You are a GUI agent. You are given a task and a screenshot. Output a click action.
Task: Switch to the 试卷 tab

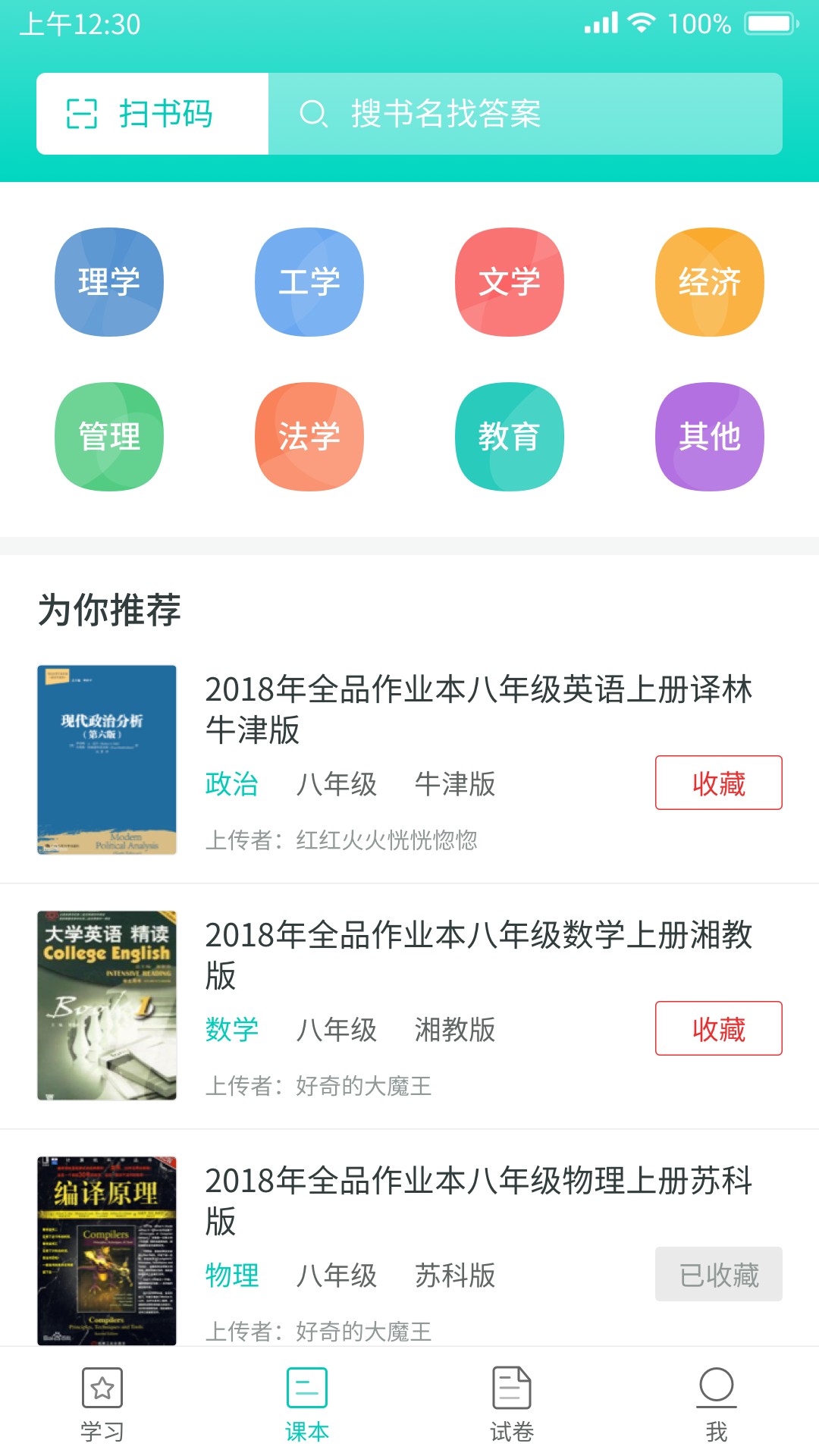tap(510, 1403)
